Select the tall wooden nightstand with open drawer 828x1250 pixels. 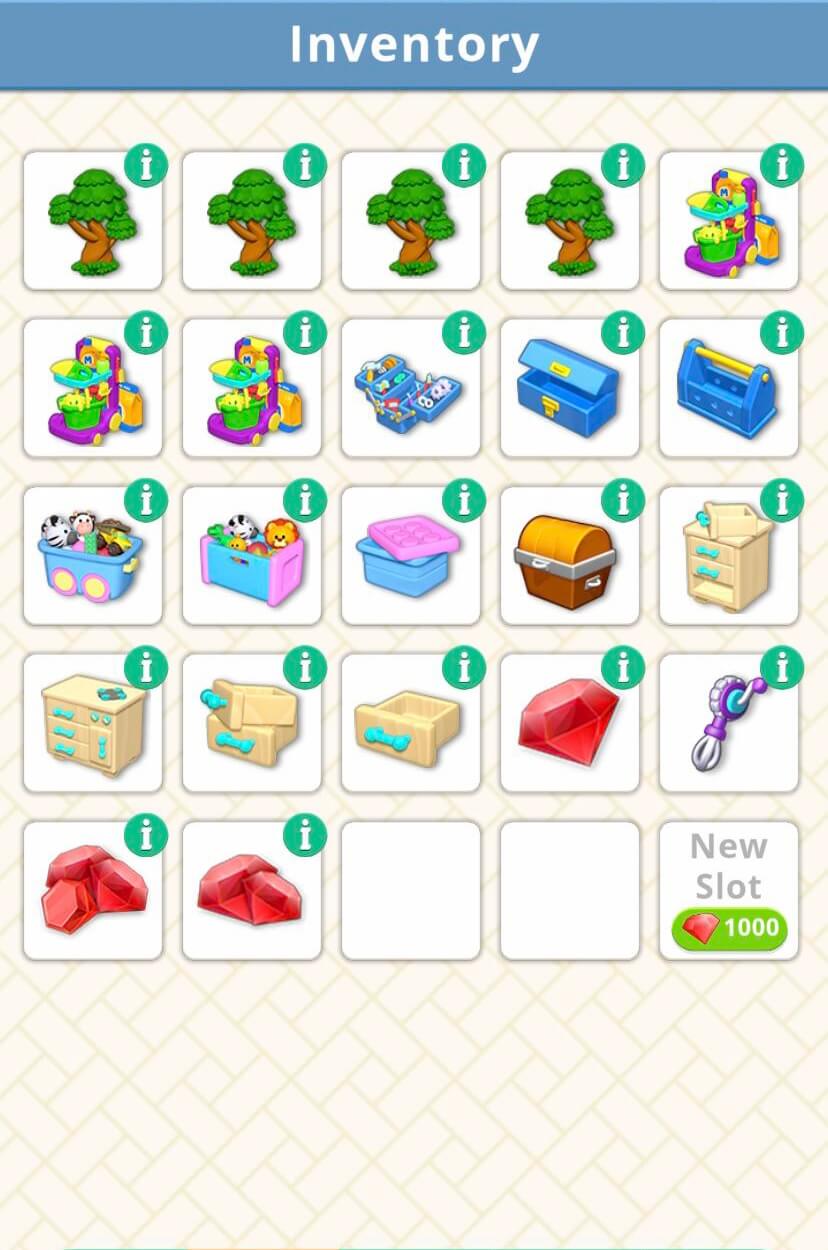728,558
